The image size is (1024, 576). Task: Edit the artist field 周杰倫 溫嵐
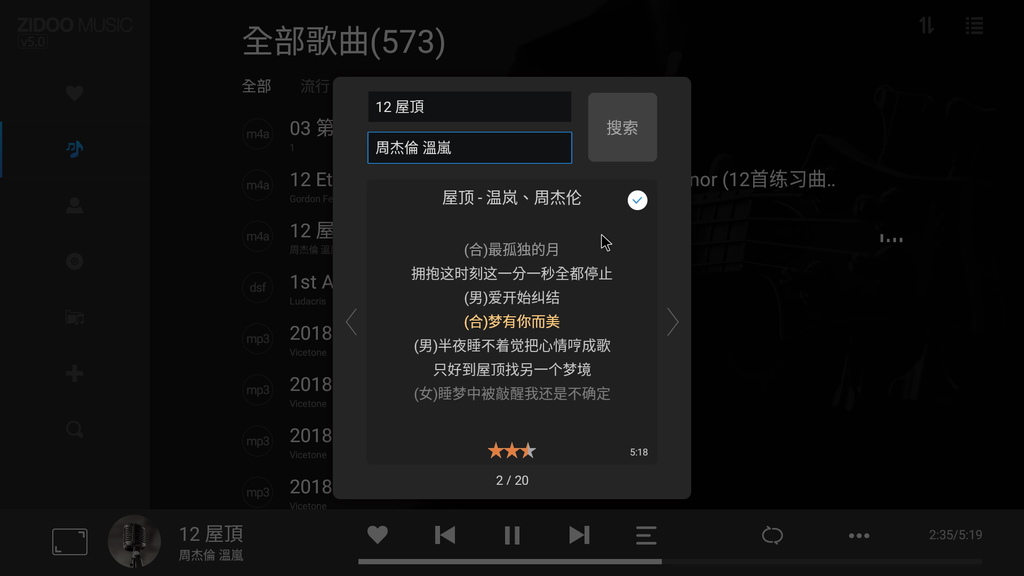[x=469, y=148]
